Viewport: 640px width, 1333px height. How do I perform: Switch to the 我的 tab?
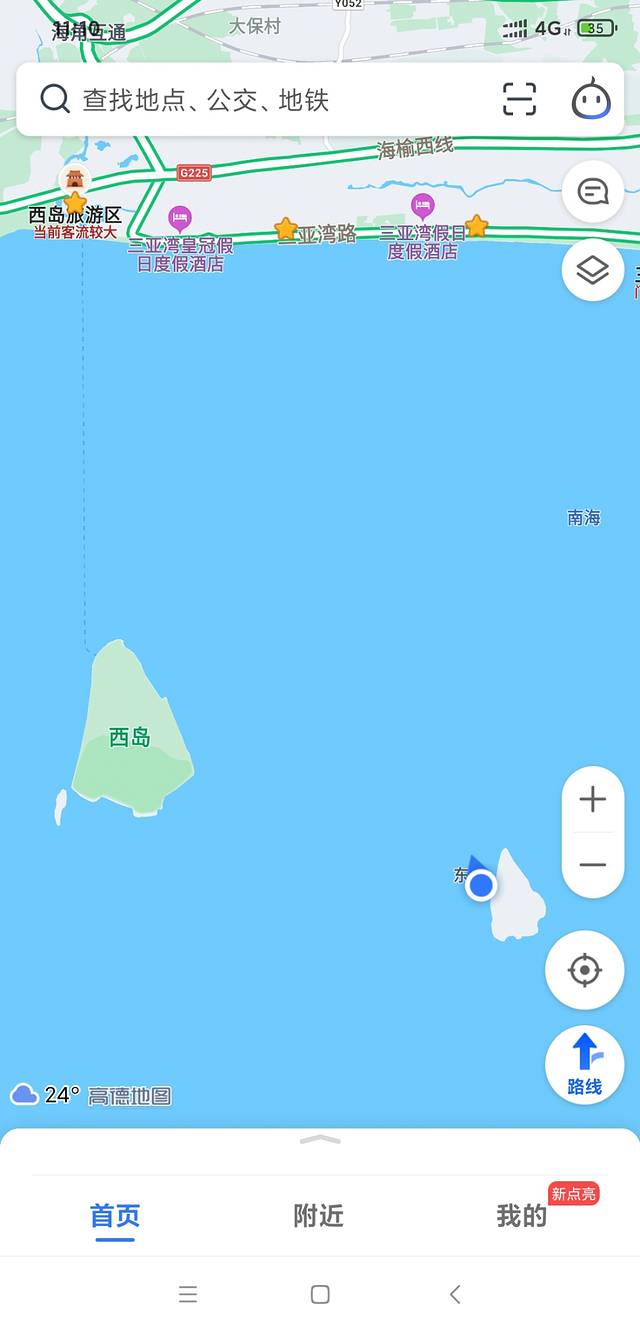522,1216
